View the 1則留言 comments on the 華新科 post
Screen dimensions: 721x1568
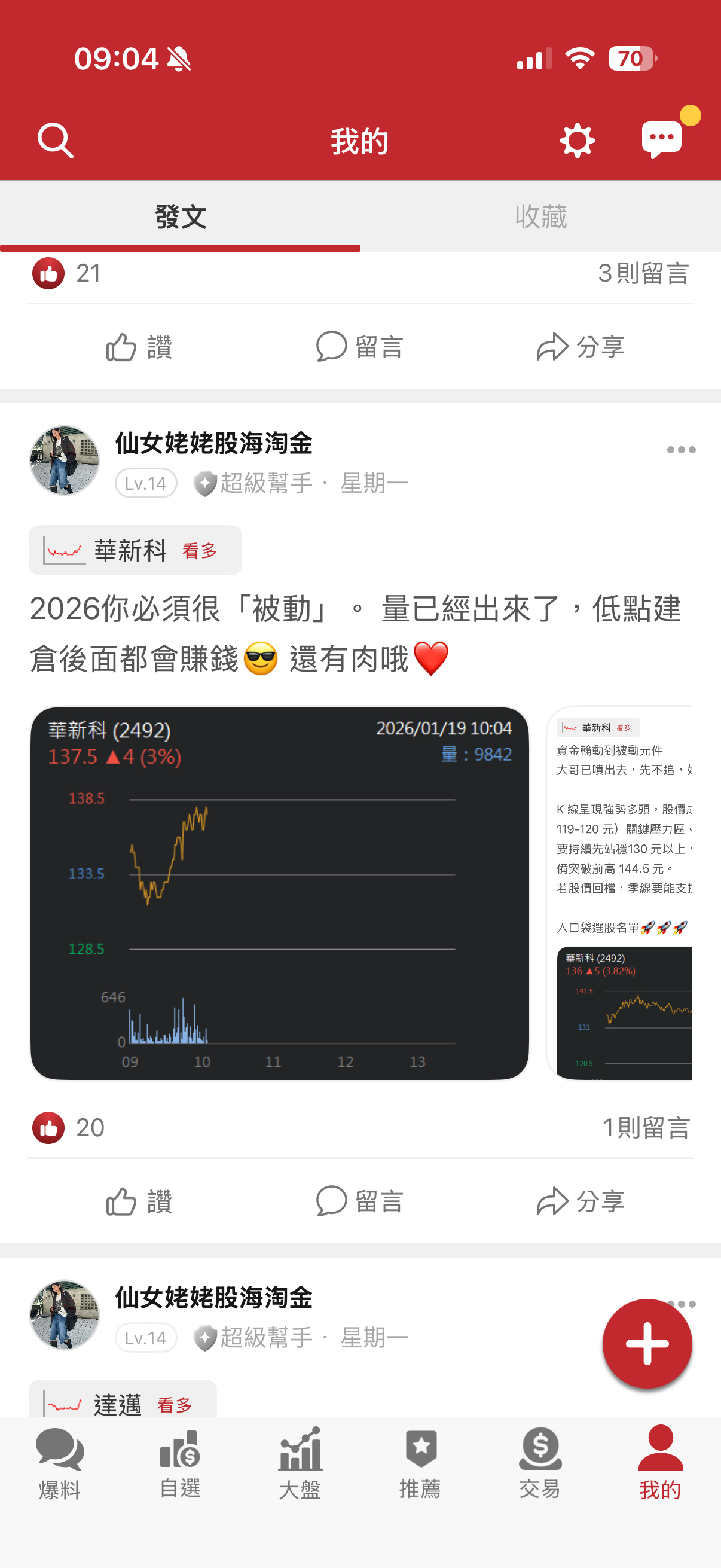coord(646,1128)
